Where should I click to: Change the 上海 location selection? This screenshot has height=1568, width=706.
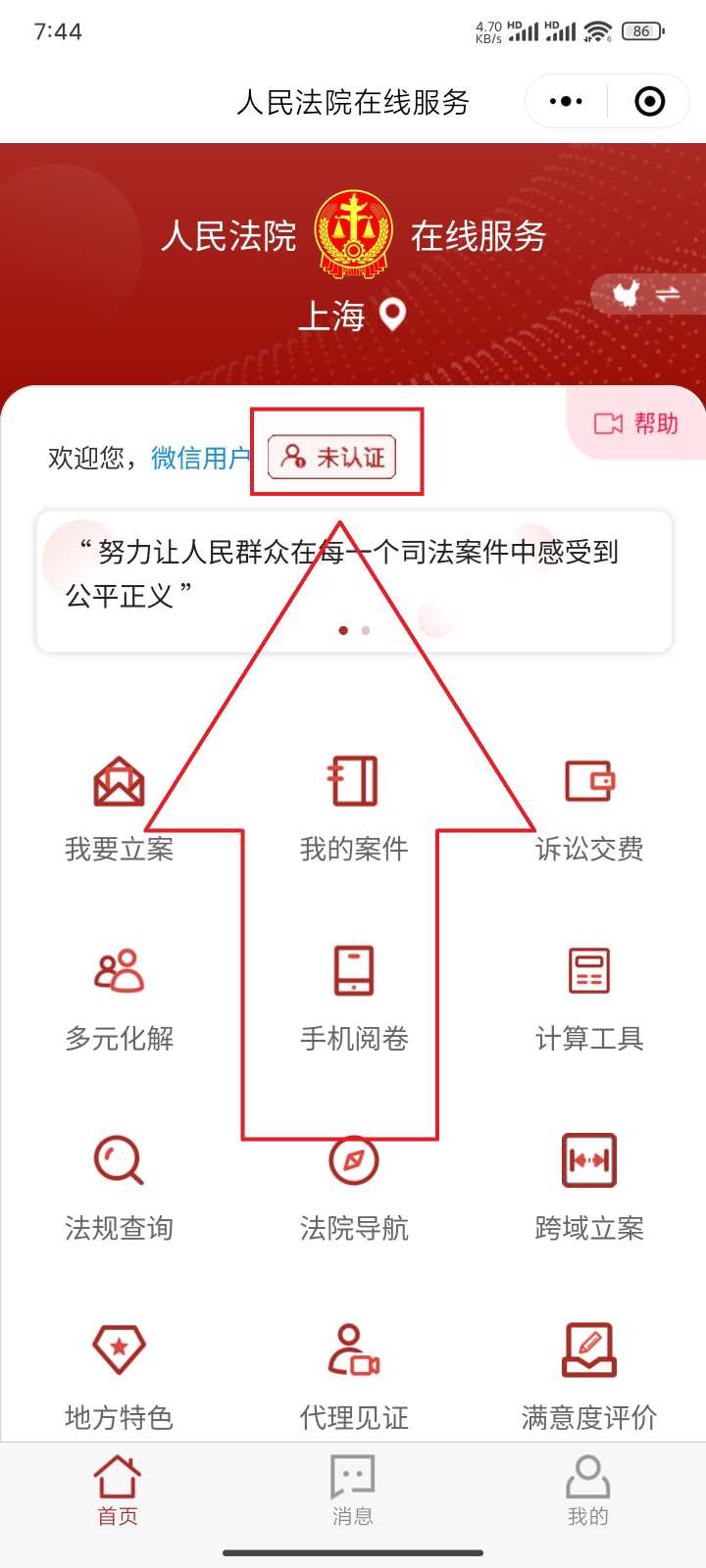[351, 316]
